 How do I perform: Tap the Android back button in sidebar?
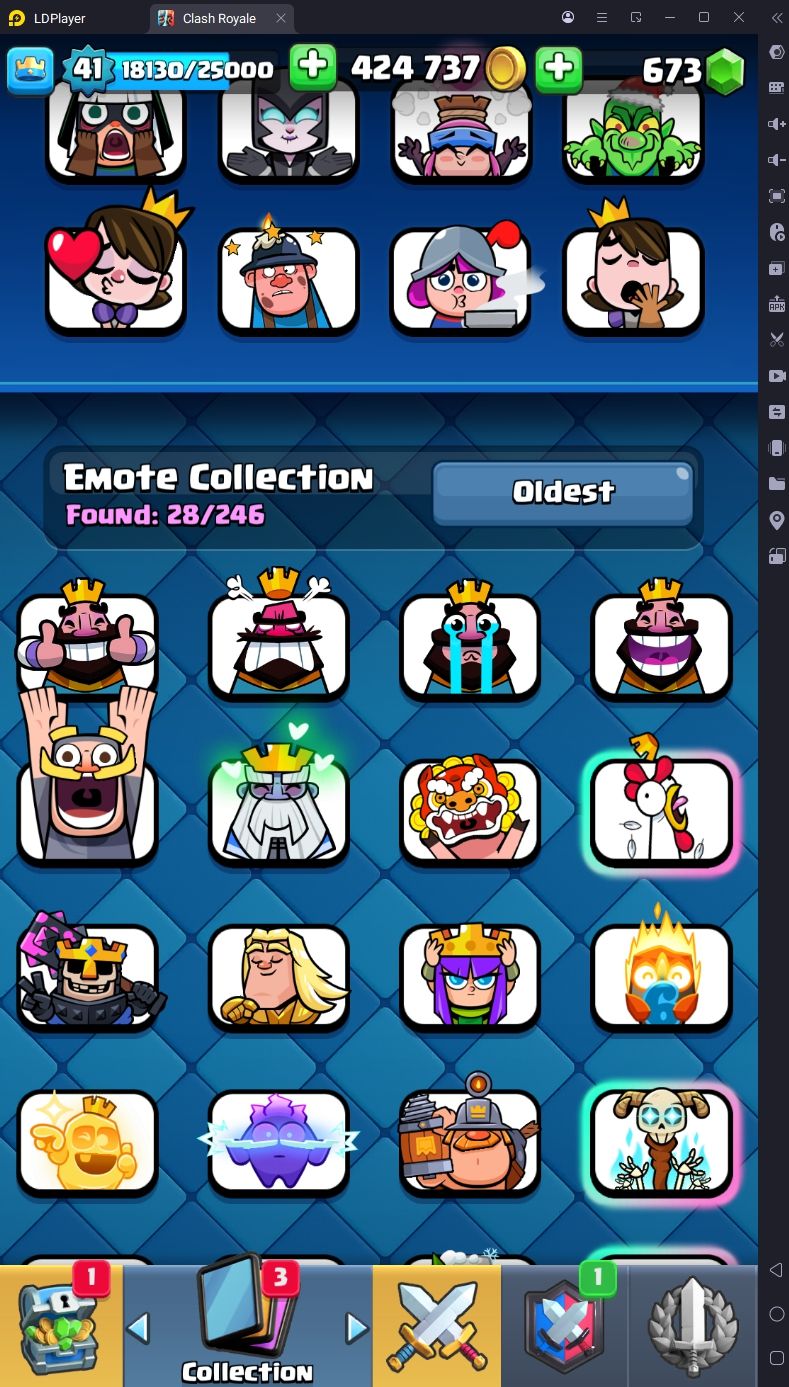coord(776,1270)
